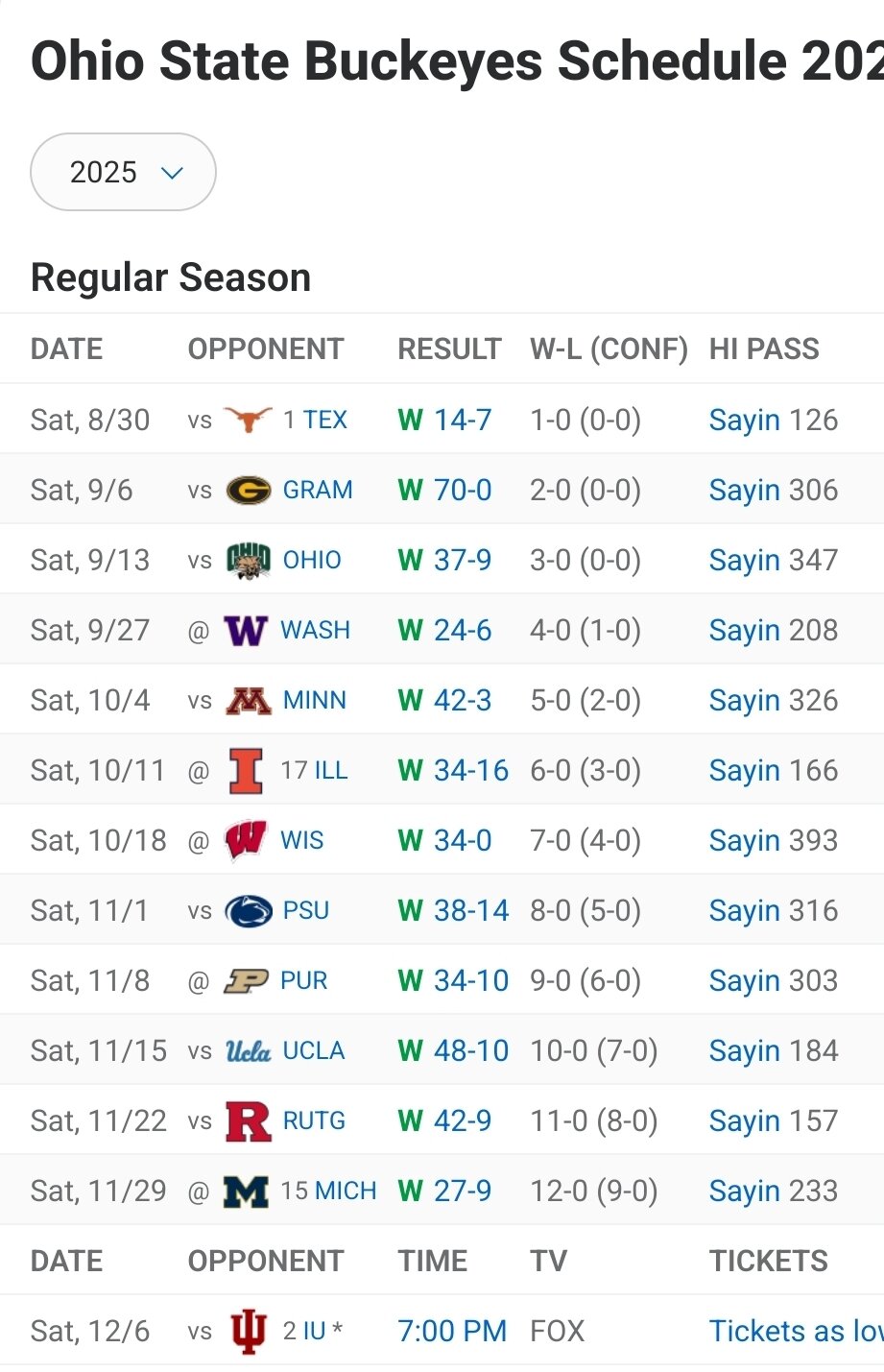Open the 2025 season dropdown
Screen dimensions: 884x1372
[x=123, y=173]
